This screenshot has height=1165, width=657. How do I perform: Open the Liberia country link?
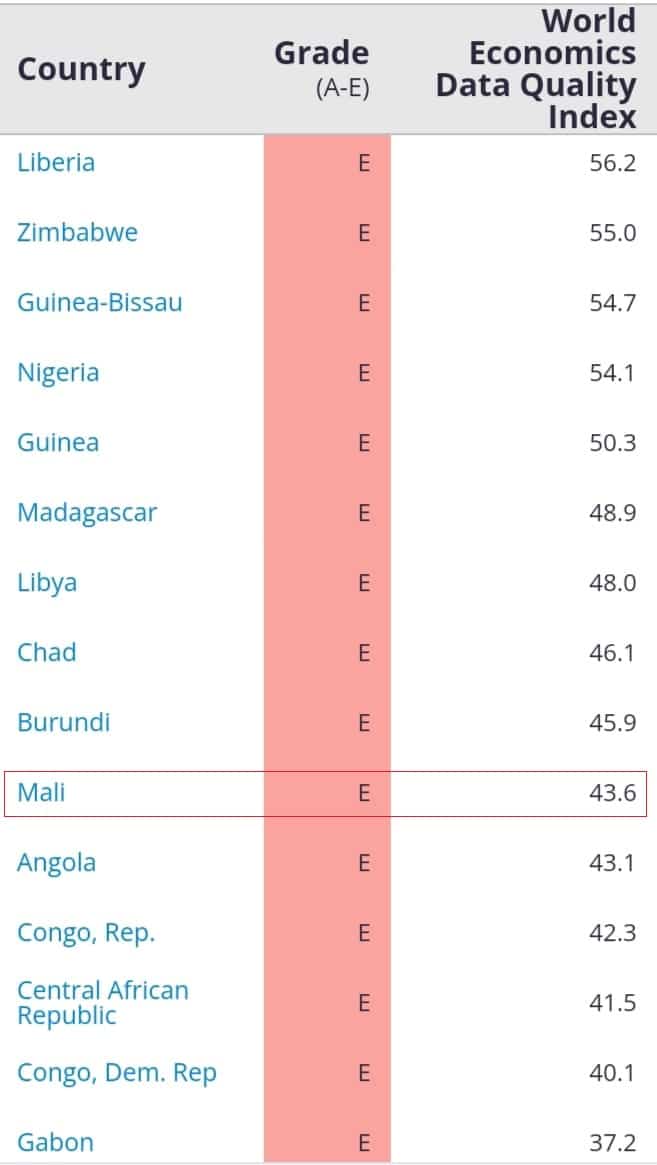tap(56, 162)
